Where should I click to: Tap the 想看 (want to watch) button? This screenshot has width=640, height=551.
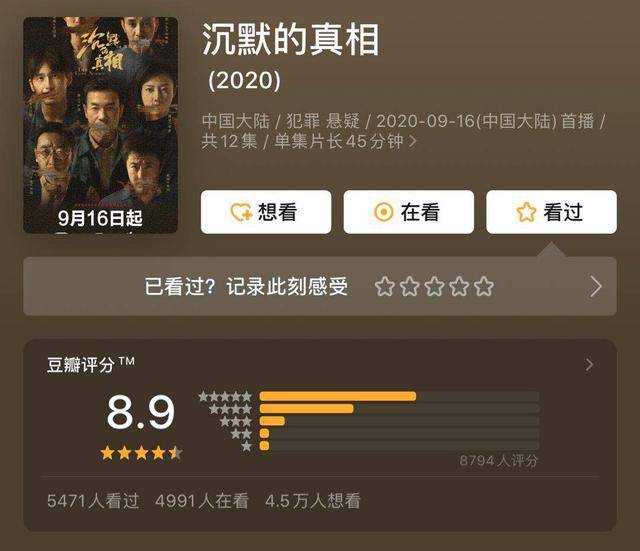tap(265, 212)
